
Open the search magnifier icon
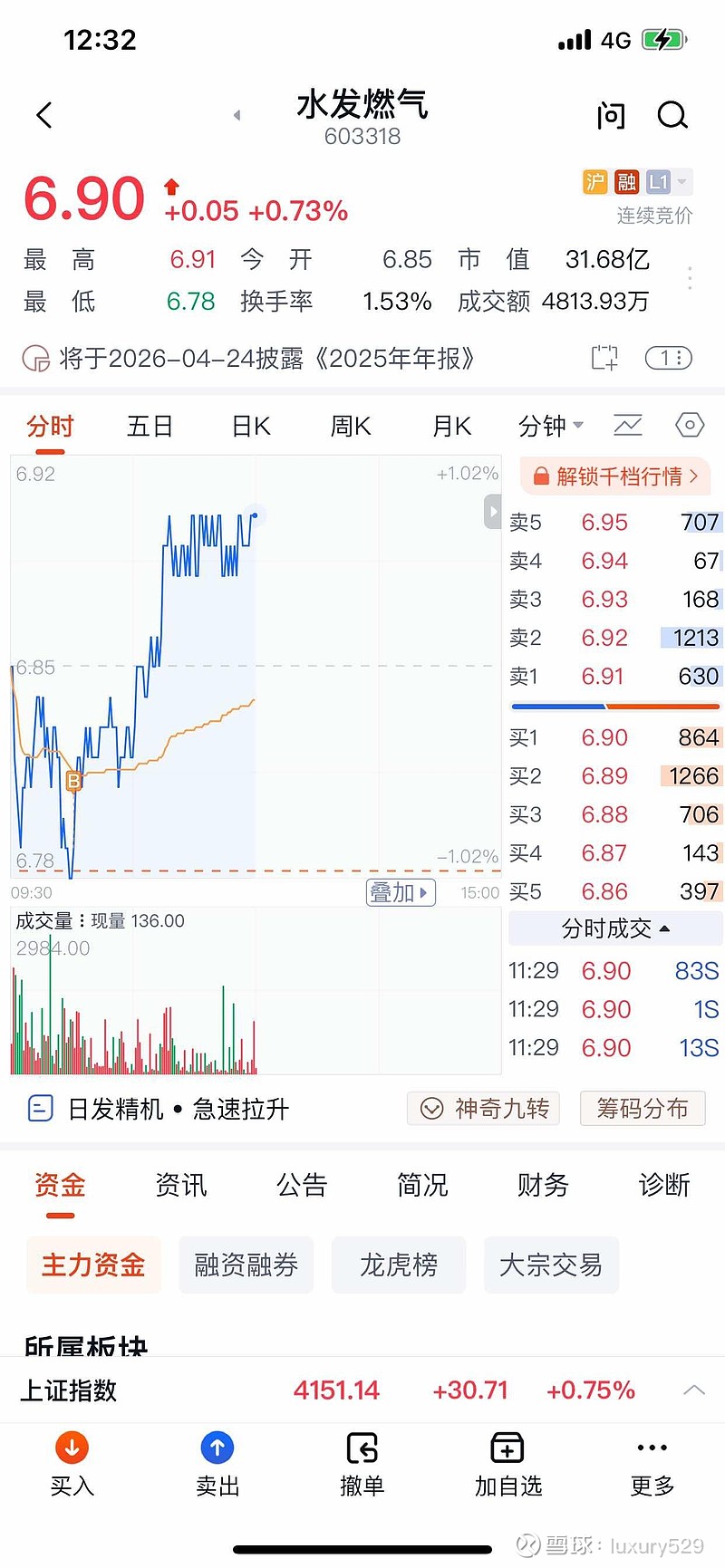pyautogui.click(x=672, y=115)
